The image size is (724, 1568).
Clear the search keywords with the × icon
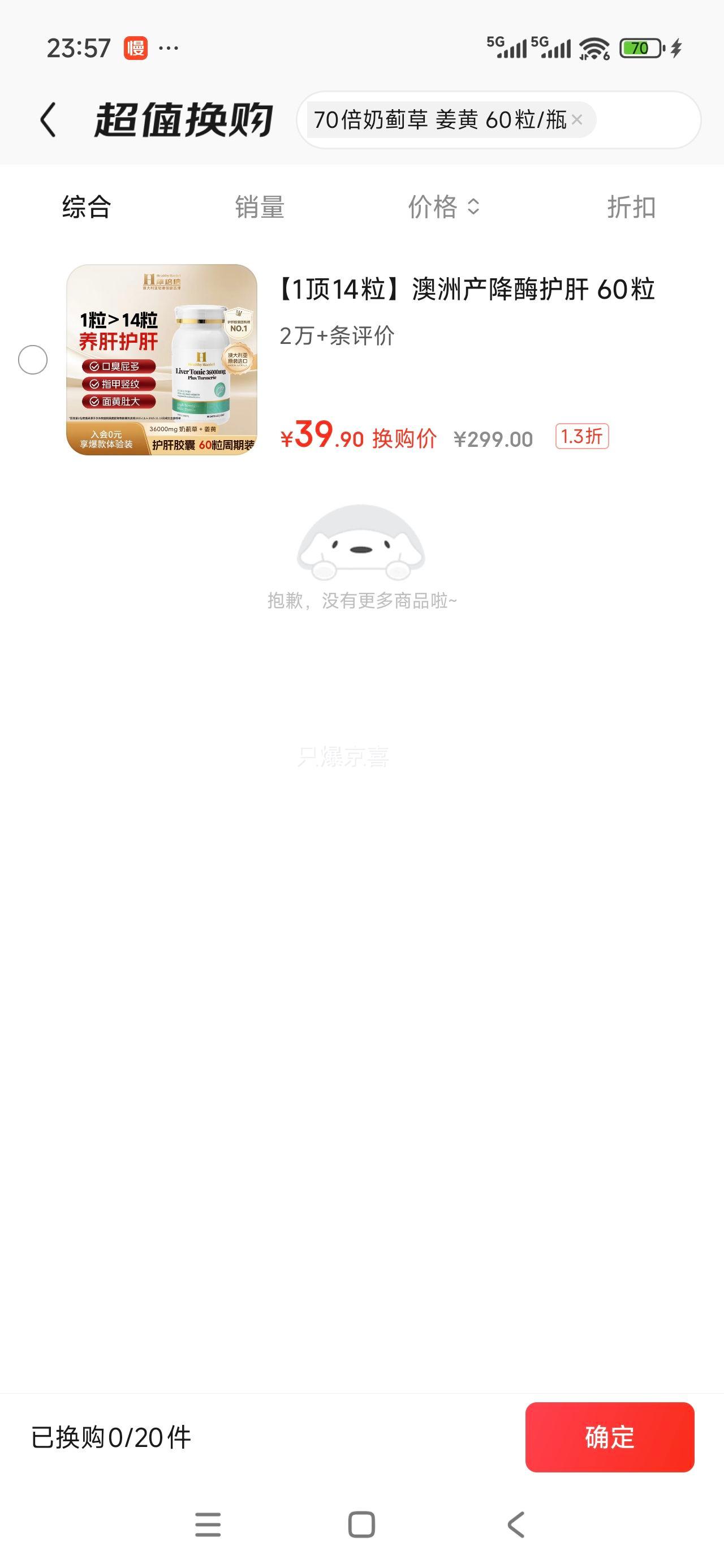[x=579, y=120]
